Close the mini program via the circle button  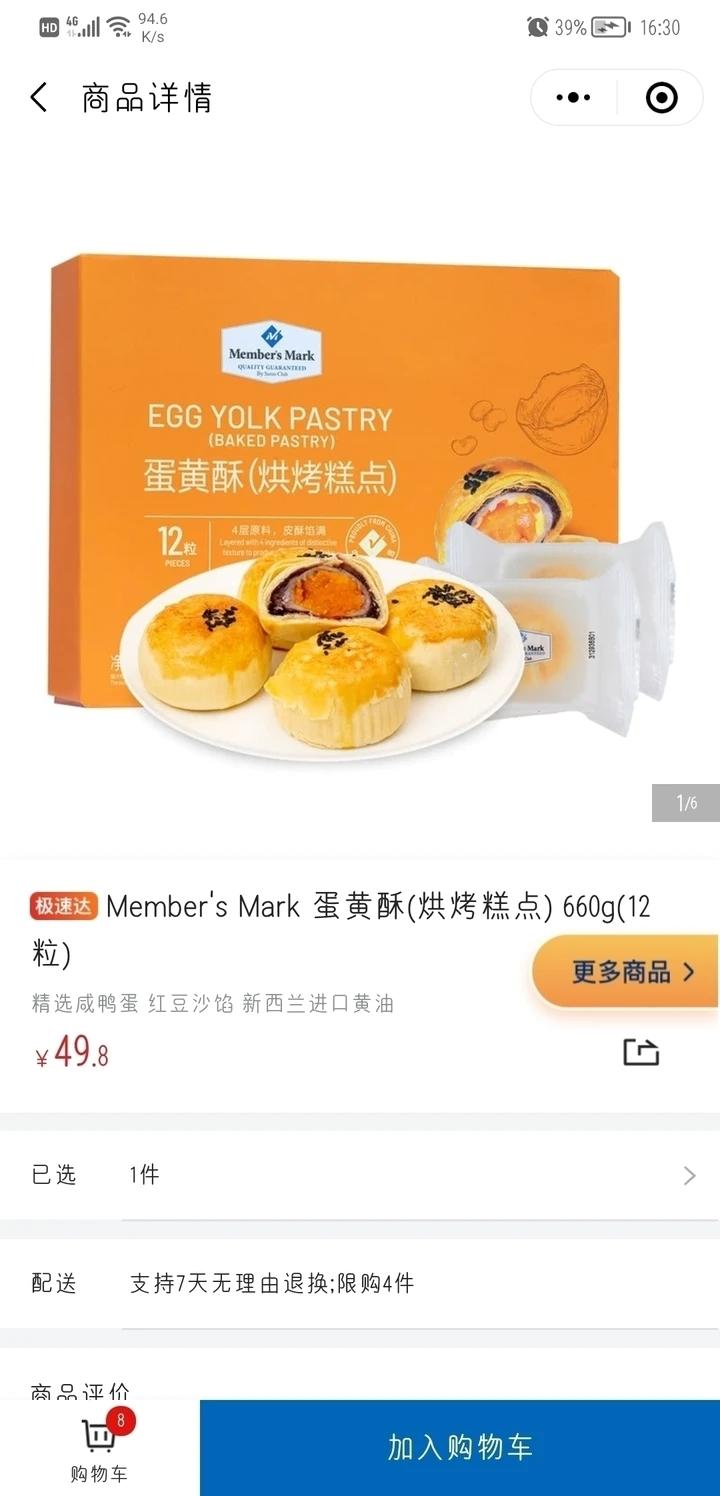pyautogui.click(x=661, y=98)
